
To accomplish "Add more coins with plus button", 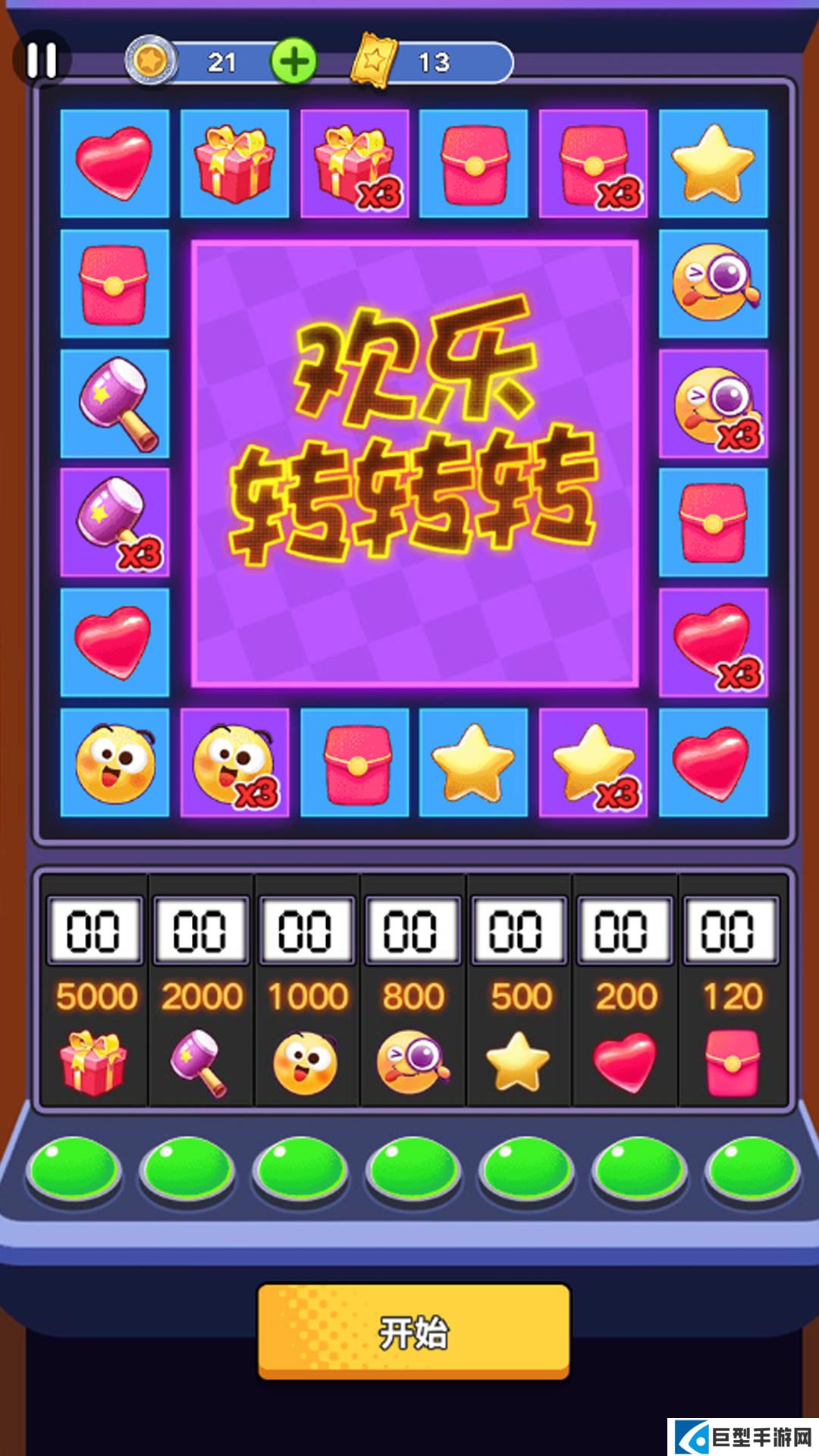I will tap(293, 61).
